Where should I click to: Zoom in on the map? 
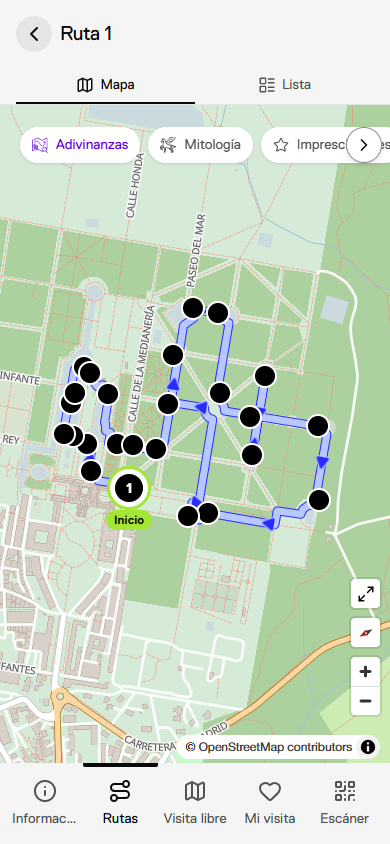pyautogui.click(x=365, y=671)
